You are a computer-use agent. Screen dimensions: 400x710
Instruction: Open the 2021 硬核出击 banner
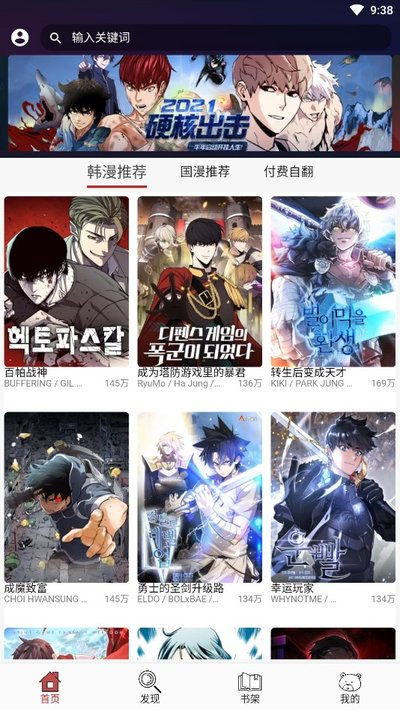click(200, 103)
